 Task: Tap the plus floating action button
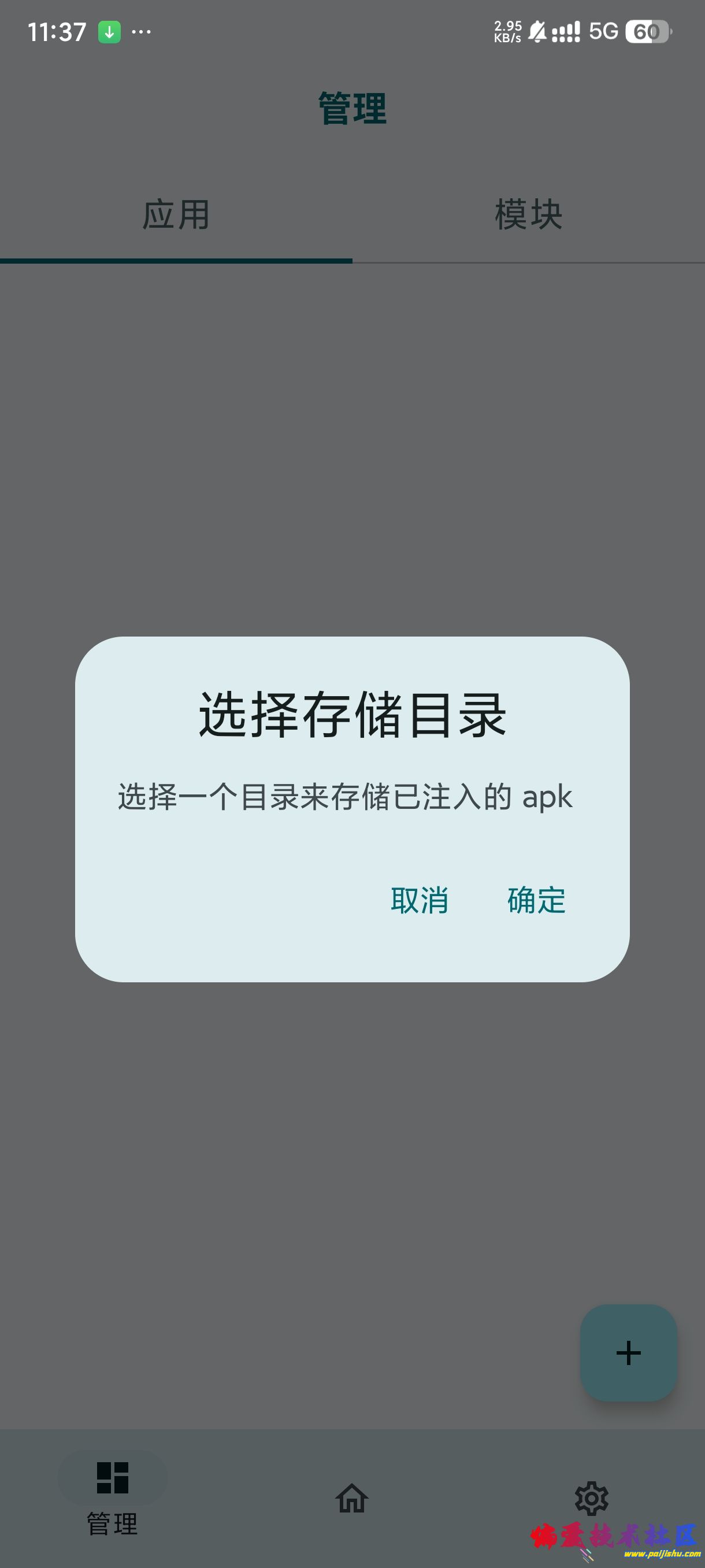tap(628, 1352)
